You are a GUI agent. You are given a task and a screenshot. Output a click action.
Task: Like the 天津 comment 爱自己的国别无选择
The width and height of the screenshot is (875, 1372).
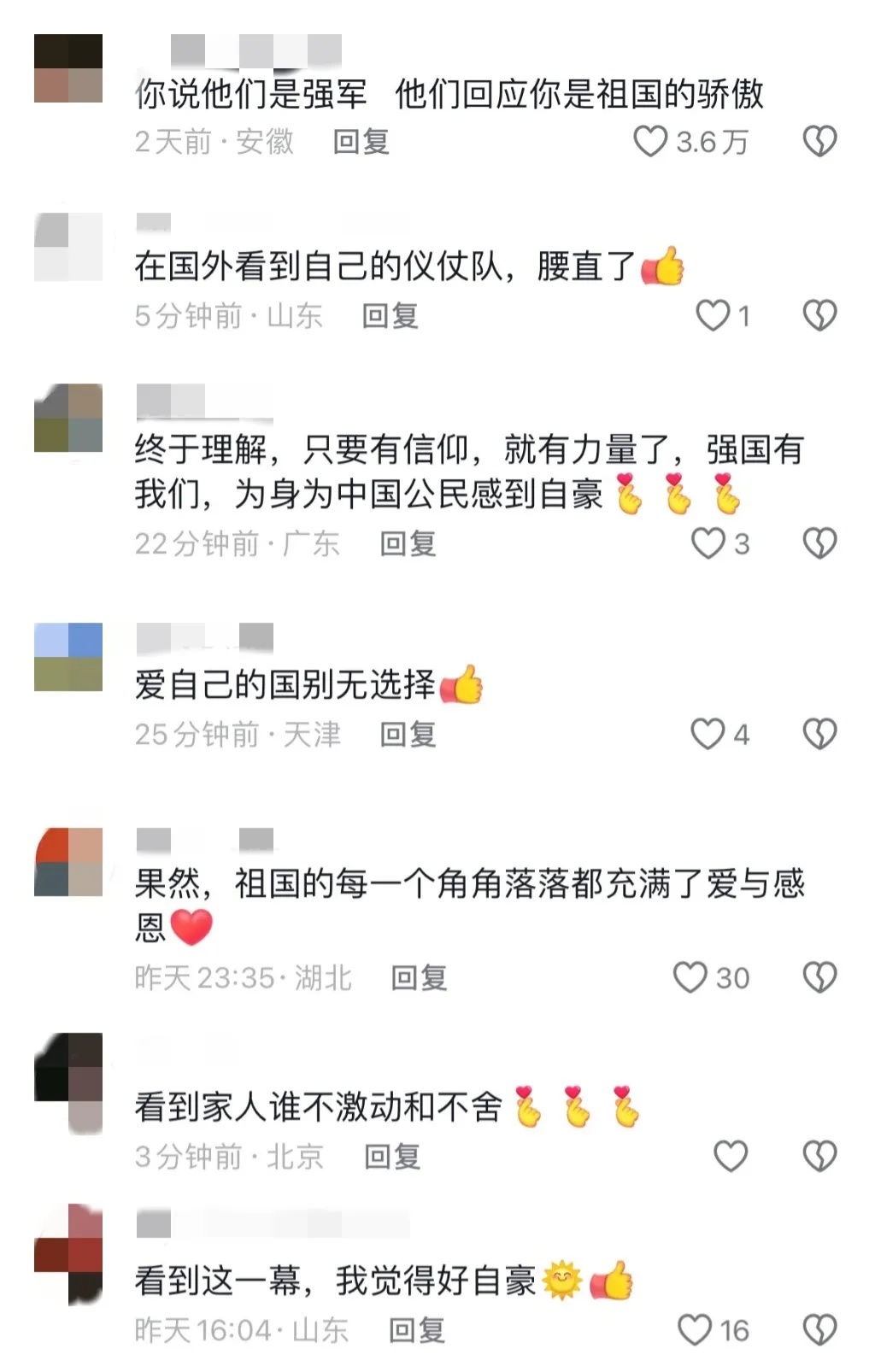click(708, 734)
